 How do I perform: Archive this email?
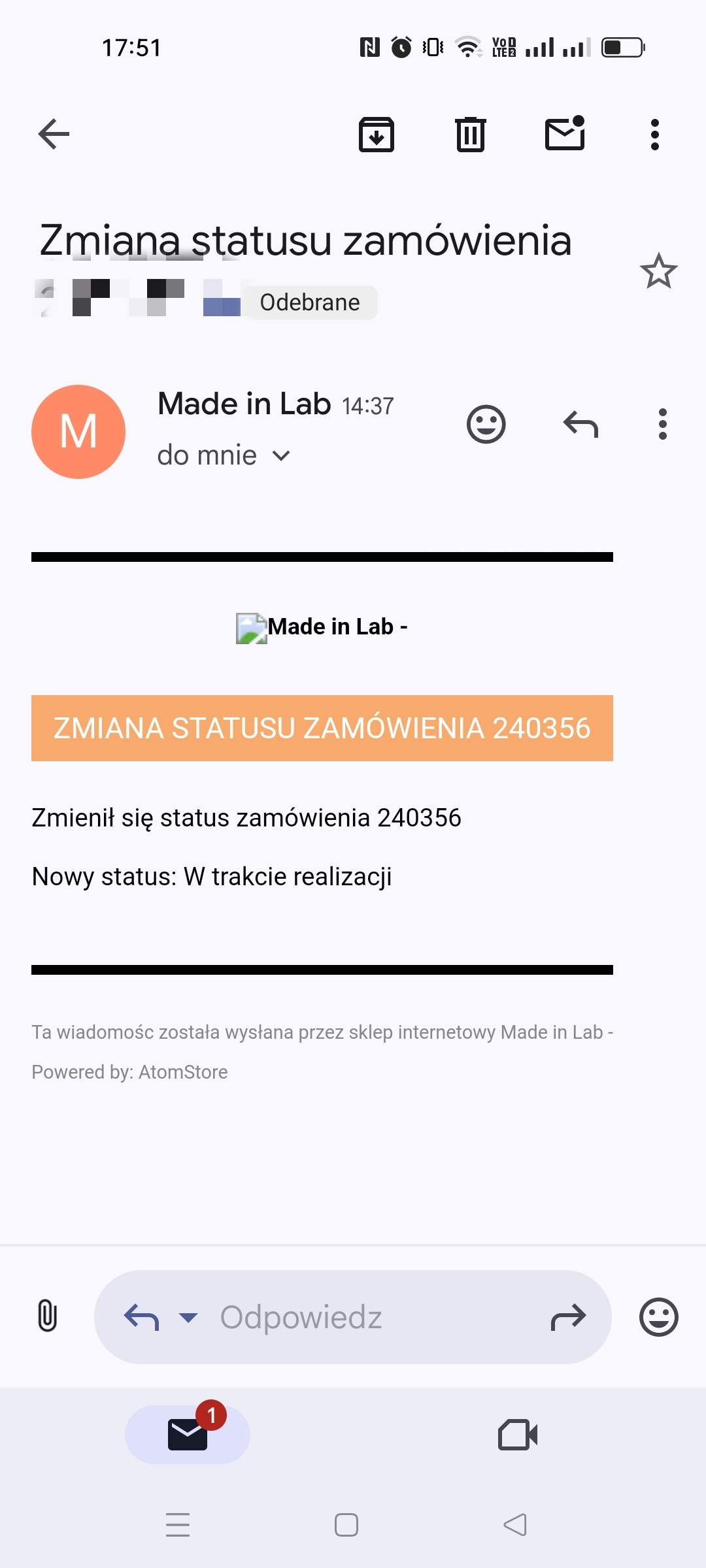377,135
